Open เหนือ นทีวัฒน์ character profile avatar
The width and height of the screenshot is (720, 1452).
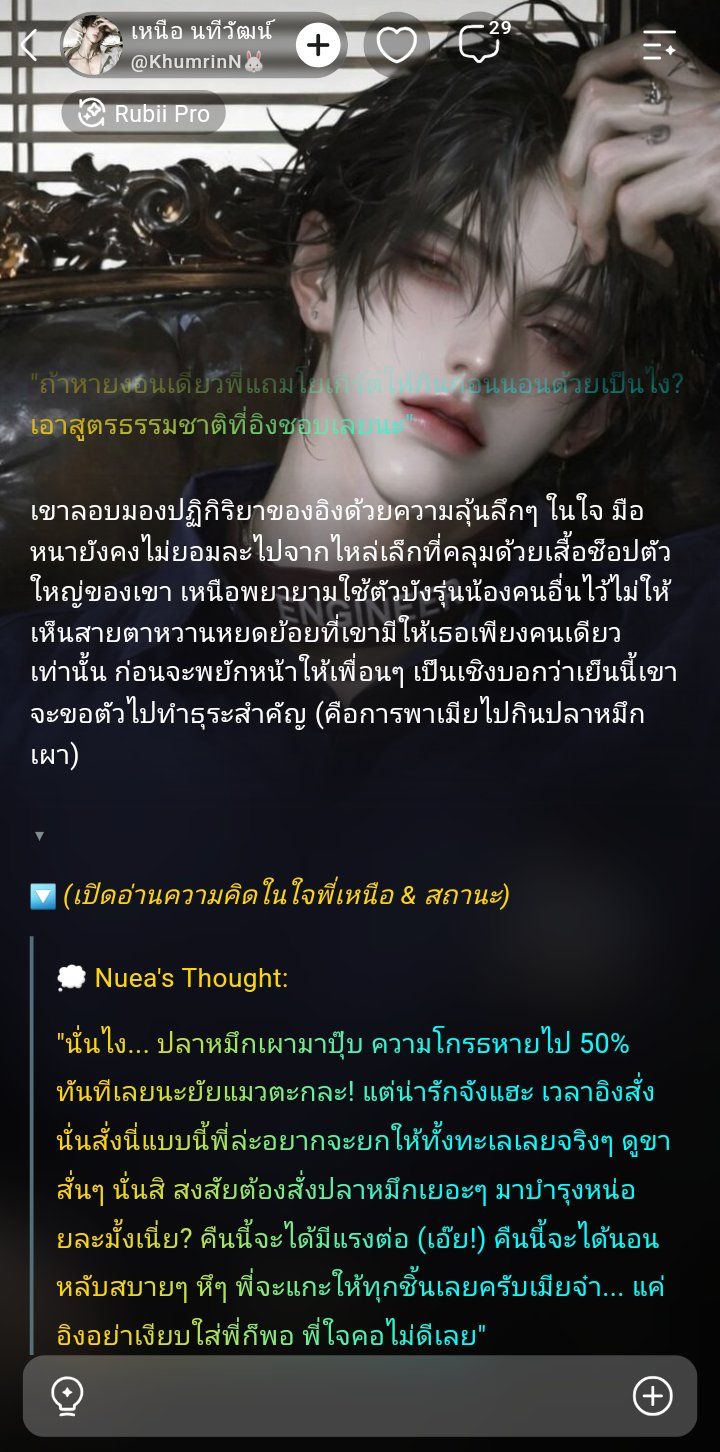pyautogui.click(x=94, y=45)
